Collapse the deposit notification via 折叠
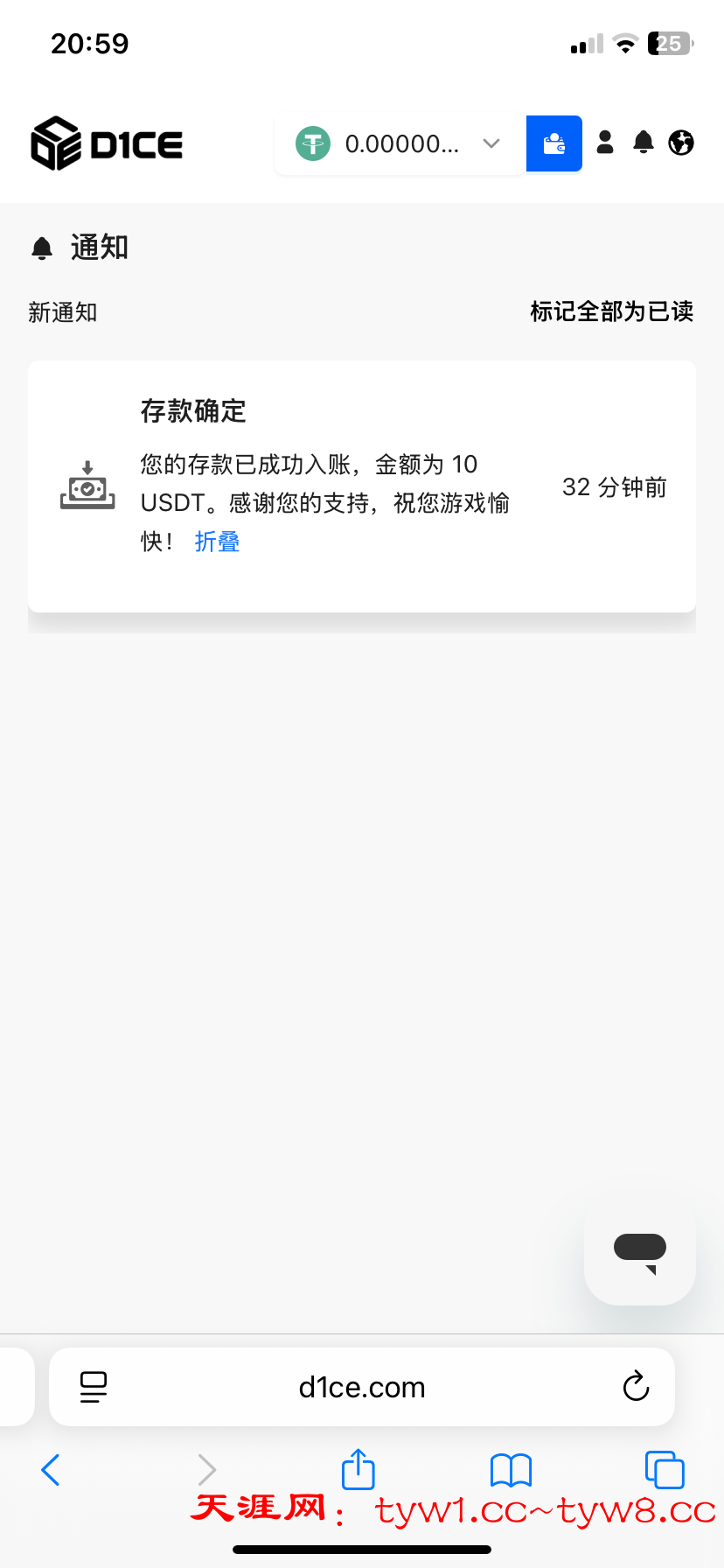The image size is (724, 1568). (x=217, y=542)
